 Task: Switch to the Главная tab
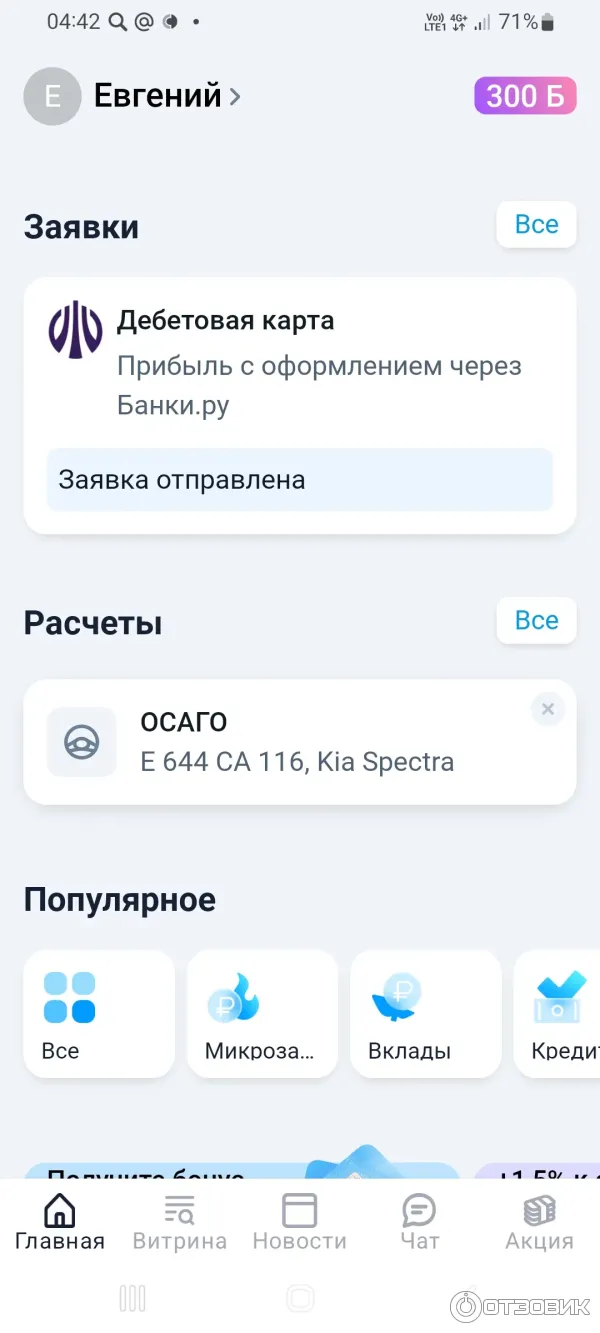click(x=60, y=1223)
